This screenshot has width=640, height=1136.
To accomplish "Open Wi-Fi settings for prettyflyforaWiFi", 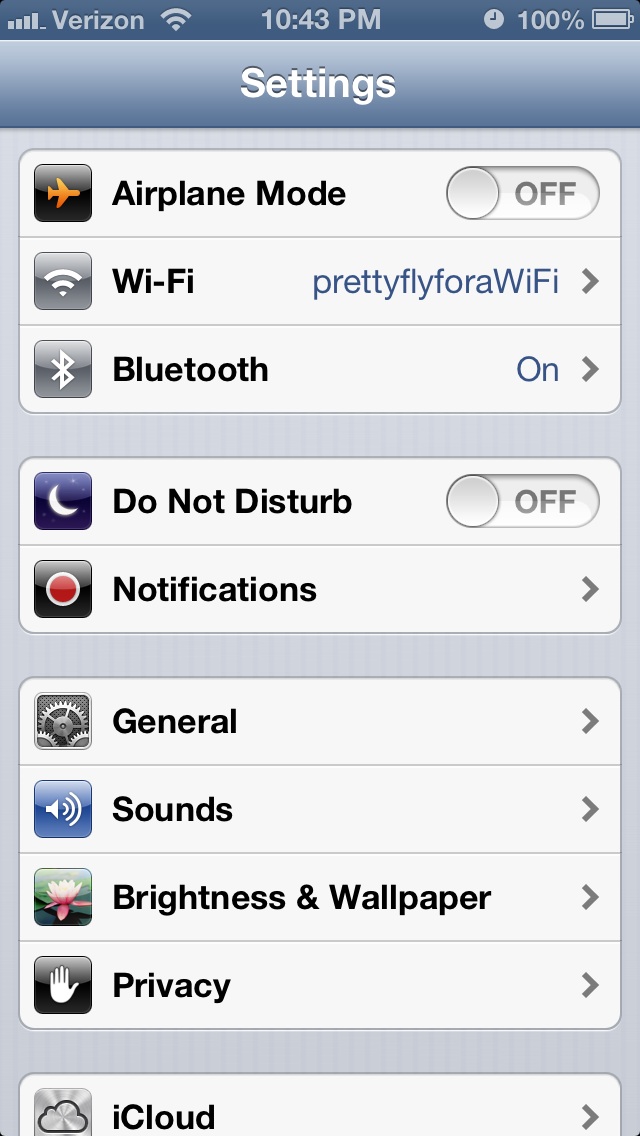I will pyautogui.click(x=320, y=281).
